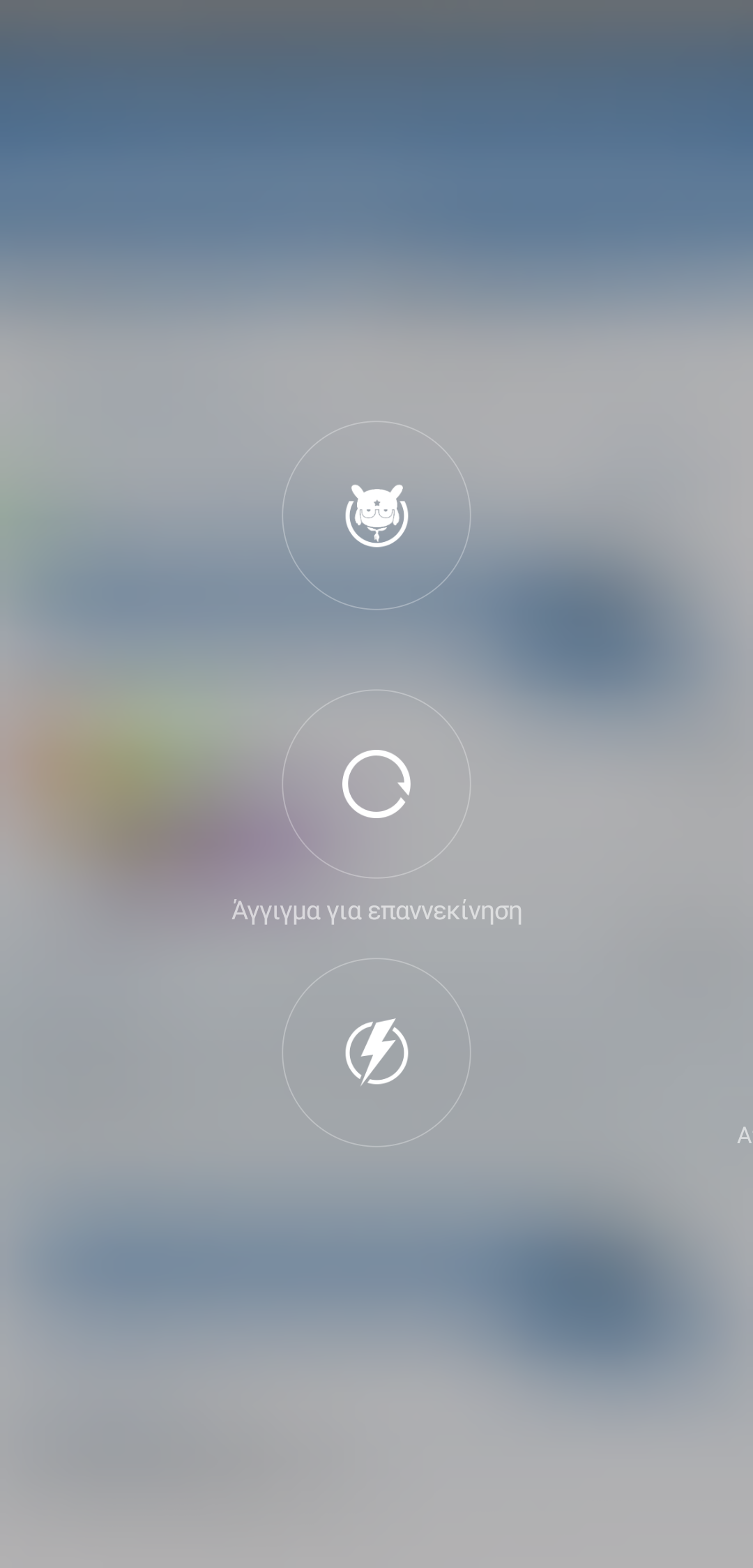
Task: Tap the lightning bolt fastboot button
Action: click(376, 1053)
